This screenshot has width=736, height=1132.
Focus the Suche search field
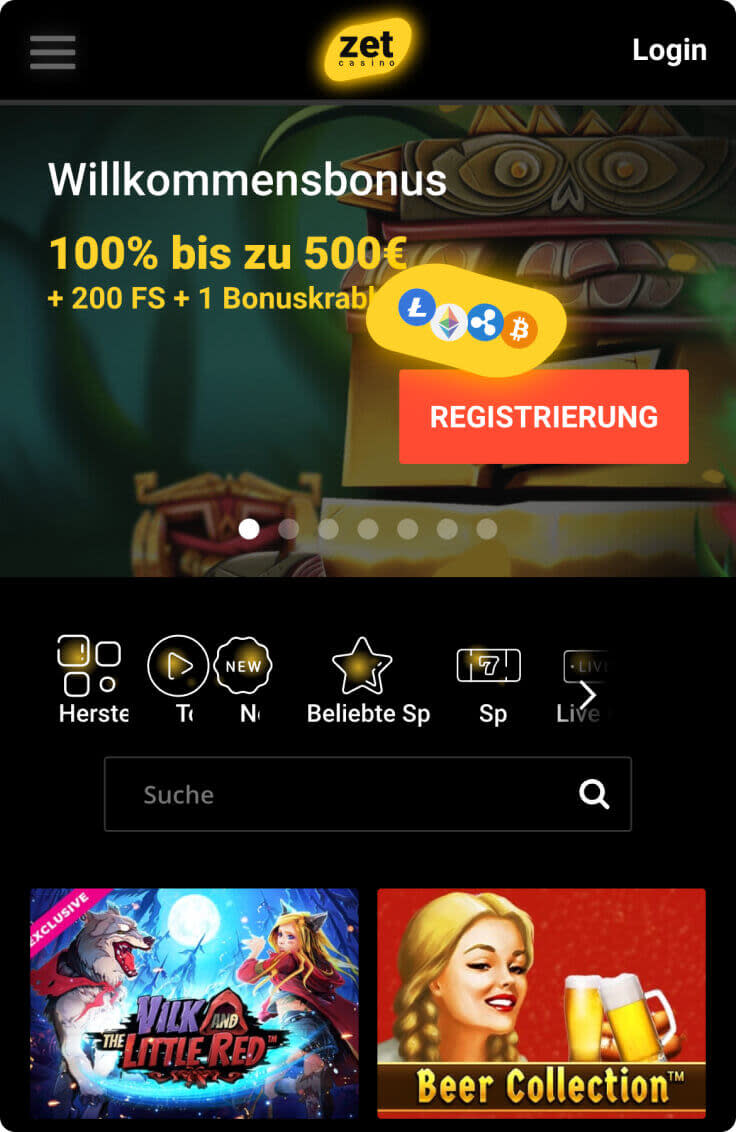tap(340, 795)
